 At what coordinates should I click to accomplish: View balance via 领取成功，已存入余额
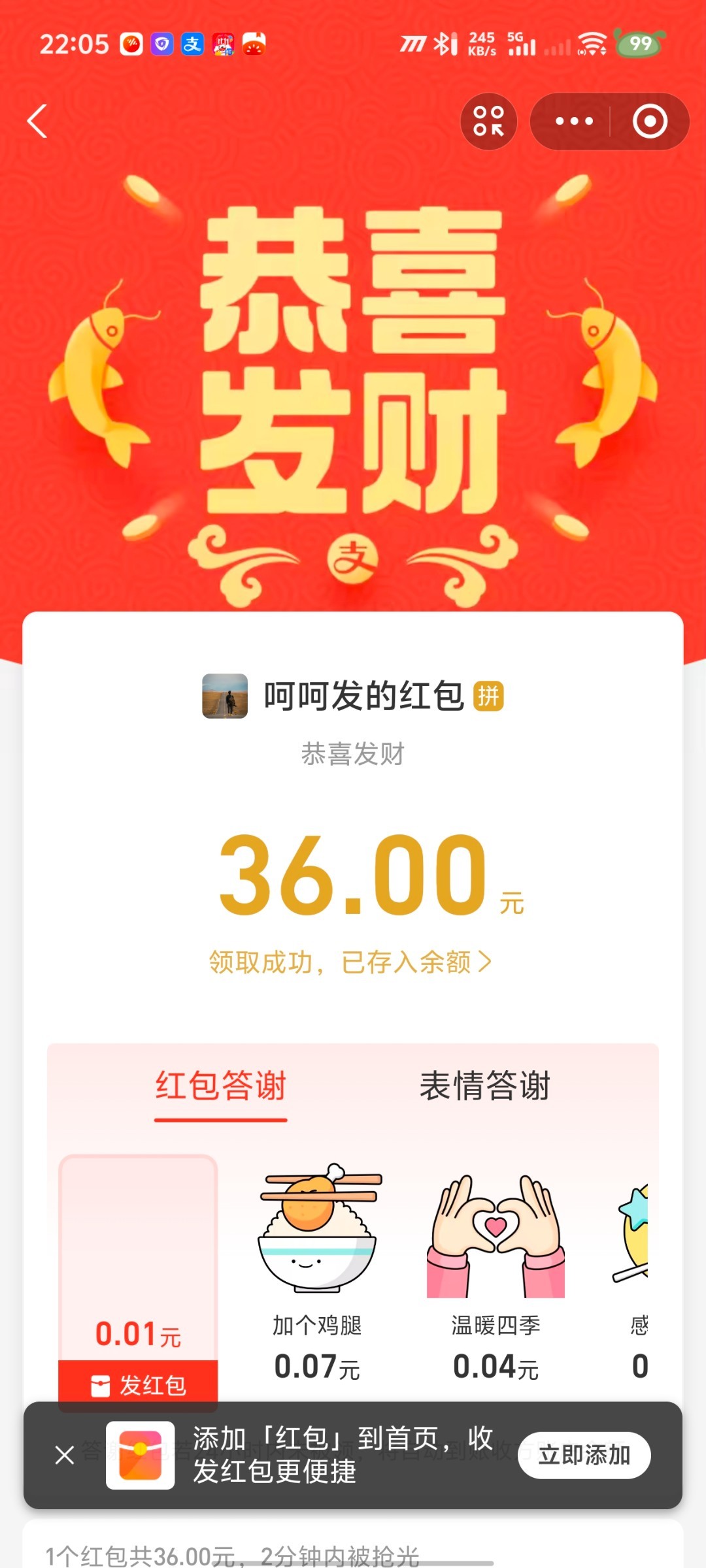pos(350,962)
